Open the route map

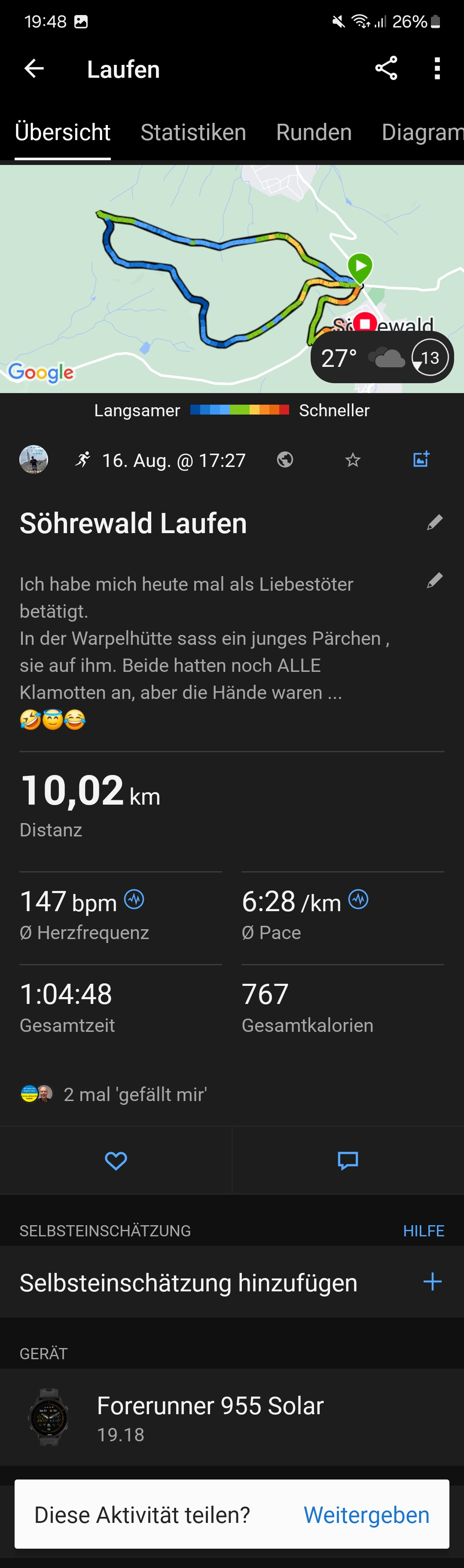click(x=183, y=280)
